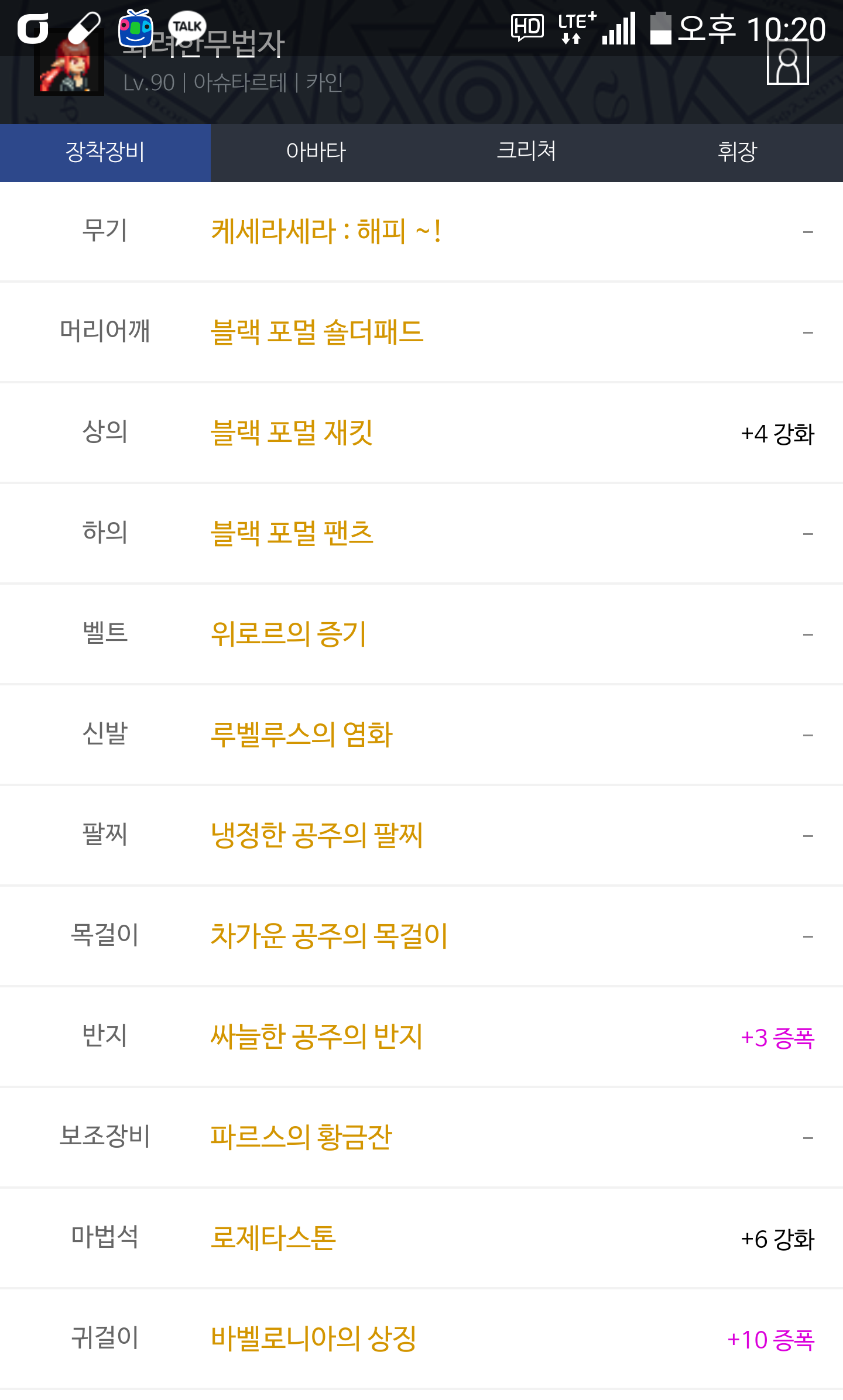Switch to the 크리쳐 tab
The width and height of the screenshot is (843, 1400).
pyautogui.click(x=526, y=152)
